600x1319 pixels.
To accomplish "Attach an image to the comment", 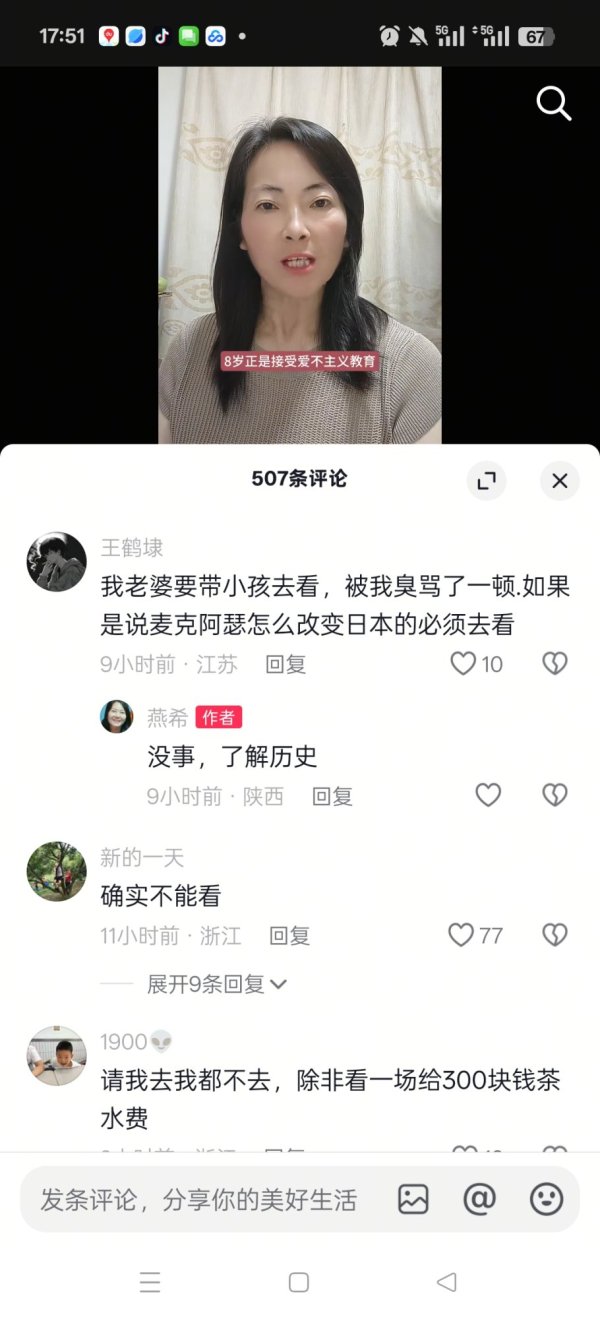I will pyautogui.click(x=413, y=1199).
